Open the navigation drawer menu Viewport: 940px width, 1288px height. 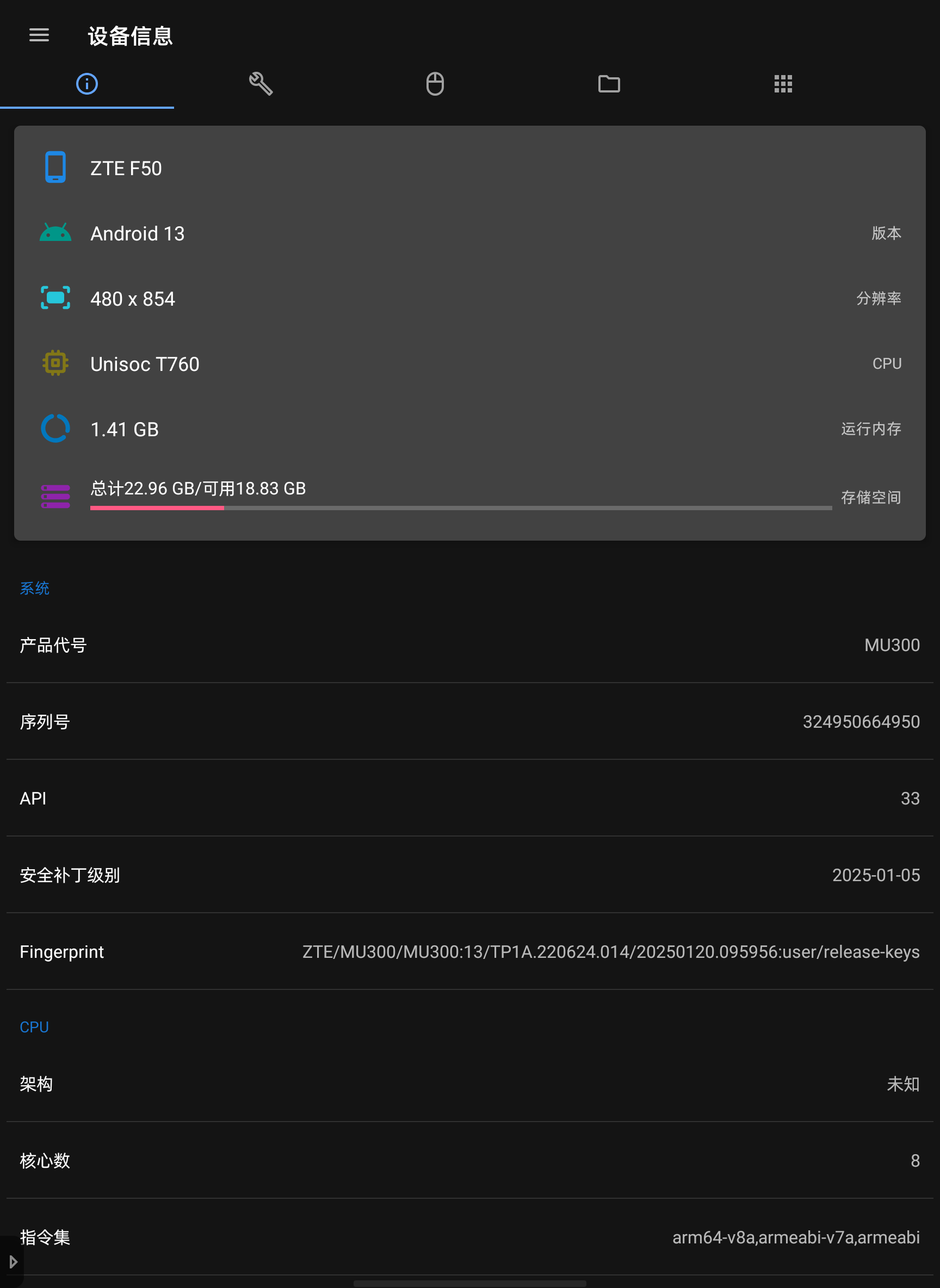pos(39,35)
